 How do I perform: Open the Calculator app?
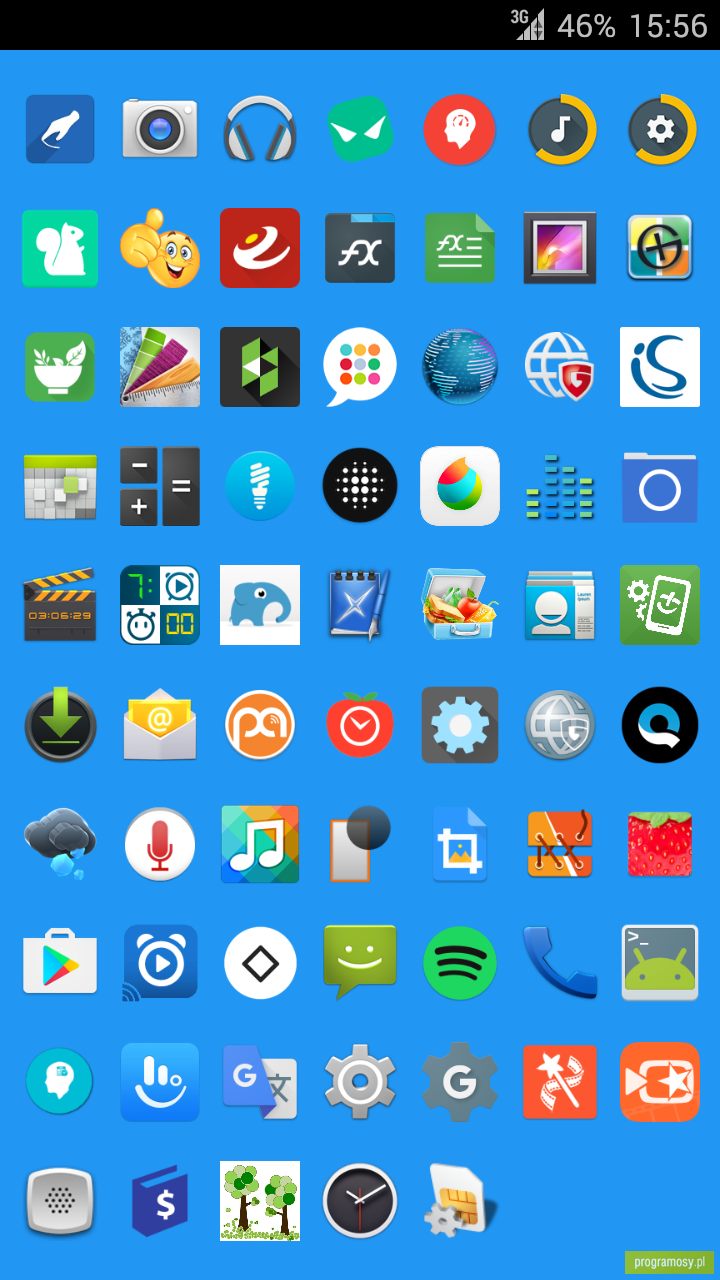click(x=160, y=486)
